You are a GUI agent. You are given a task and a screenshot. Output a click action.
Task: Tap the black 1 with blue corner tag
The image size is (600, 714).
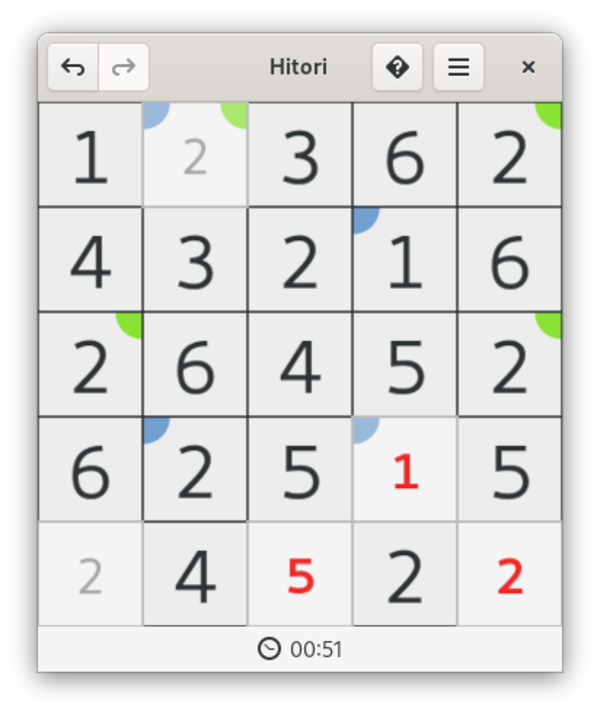[x=405, y=261]
